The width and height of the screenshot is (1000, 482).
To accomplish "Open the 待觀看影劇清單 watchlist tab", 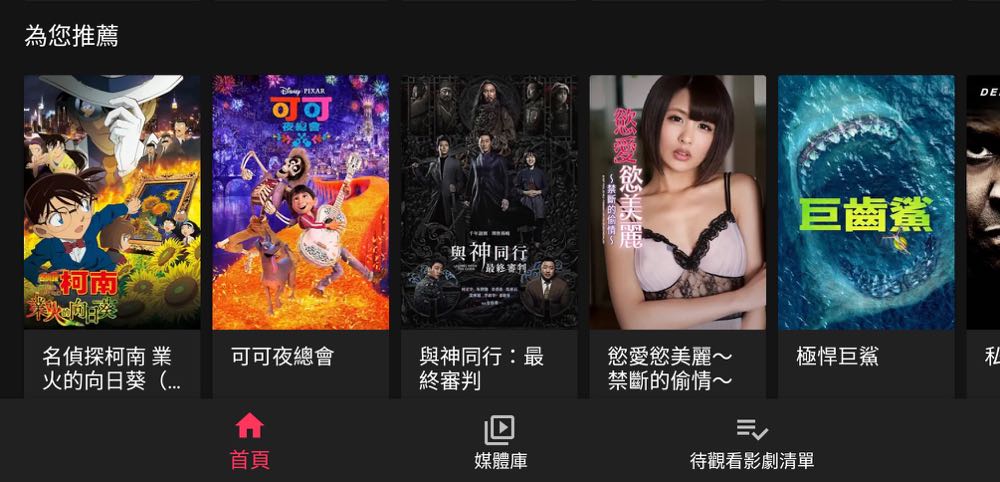I will tap(752, 442).
